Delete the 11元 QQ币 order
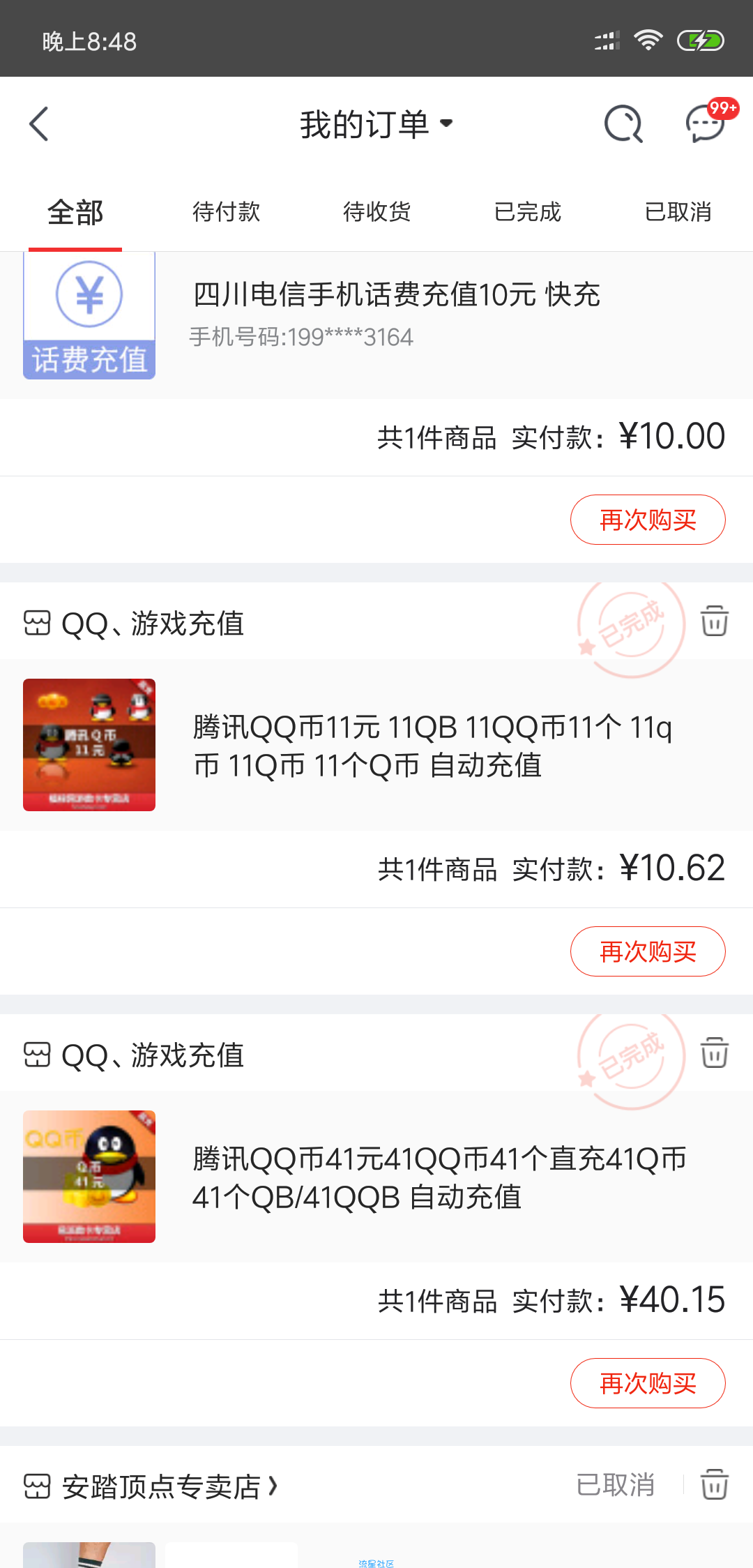Screen dimensions: 753x1568 point(715,621)
